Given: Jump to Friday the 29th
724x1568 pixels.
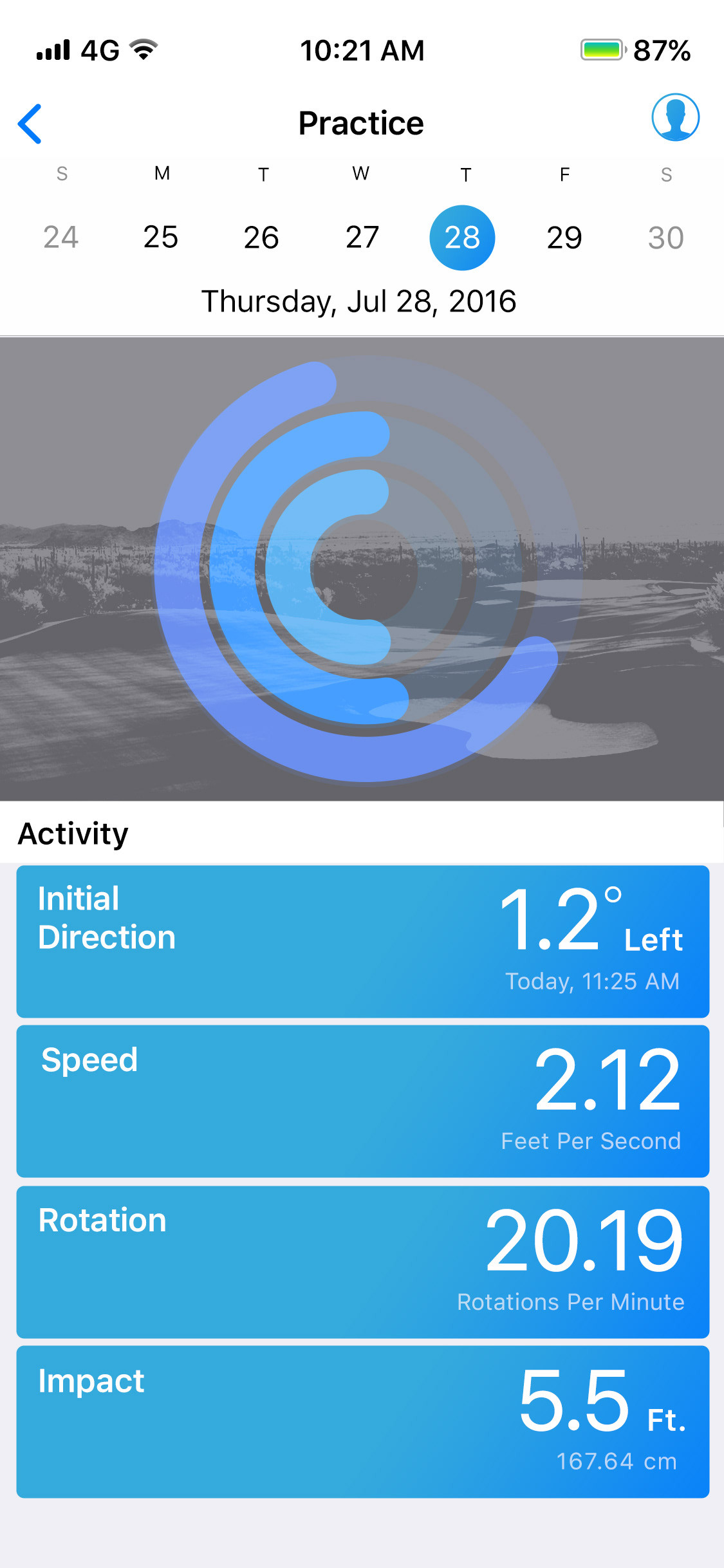Looking at the screenshot, I should (x=564, y=237).
